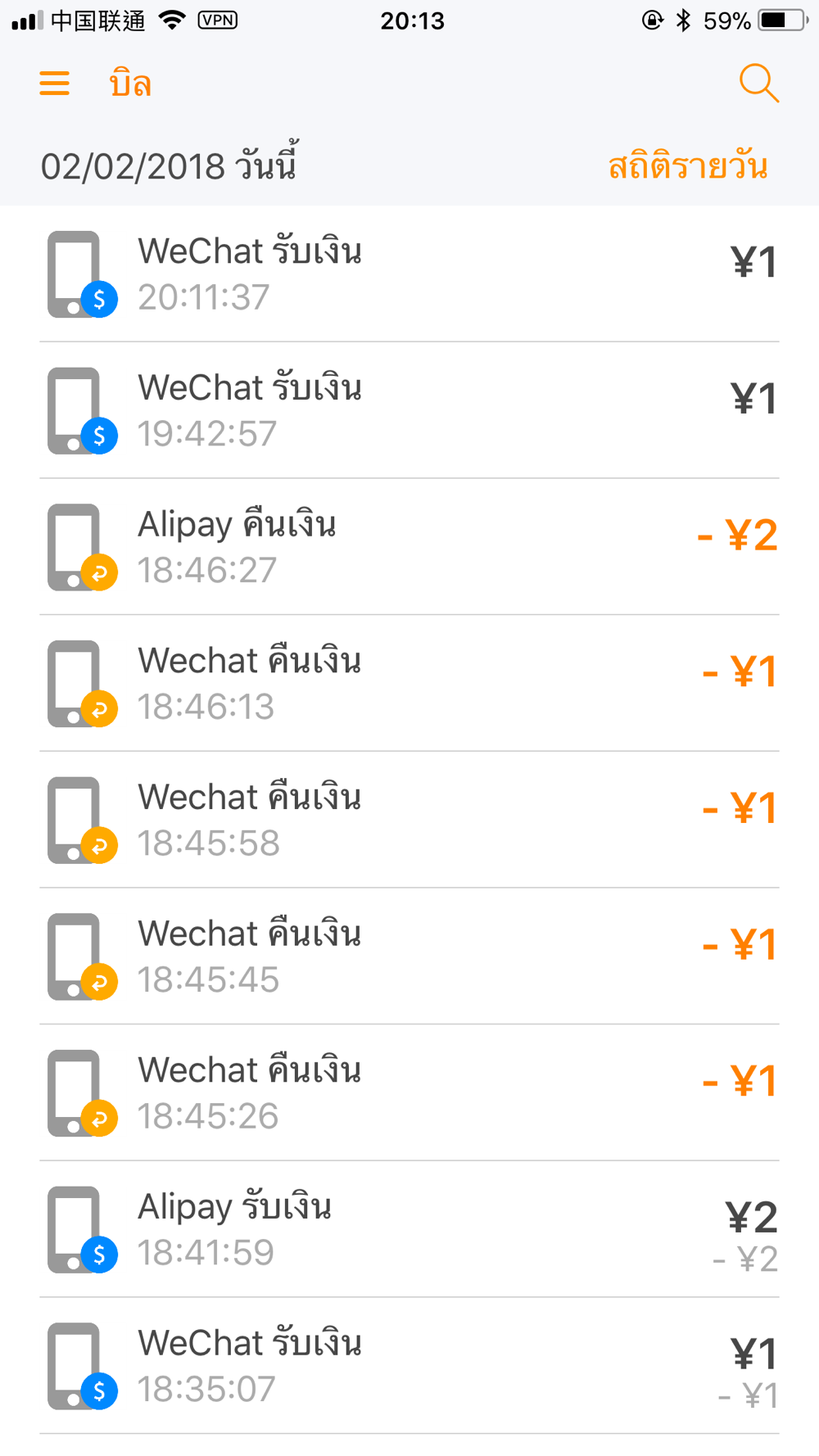Open WeChat รับเงิน bill at 20:11:37
The height and width of the screenshot is (1456, 819).
tap(409, 274)
